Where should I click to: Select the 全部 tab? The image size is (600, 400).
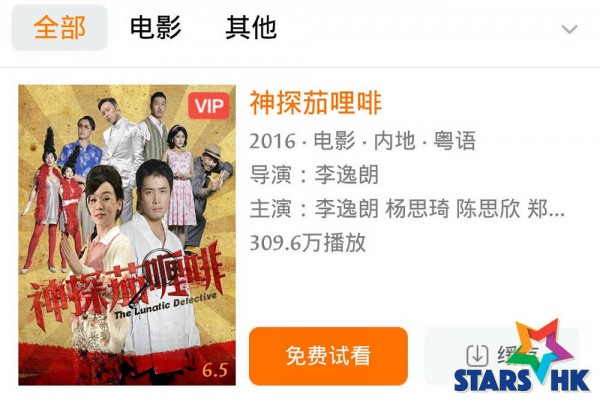[x=59, y=28]
